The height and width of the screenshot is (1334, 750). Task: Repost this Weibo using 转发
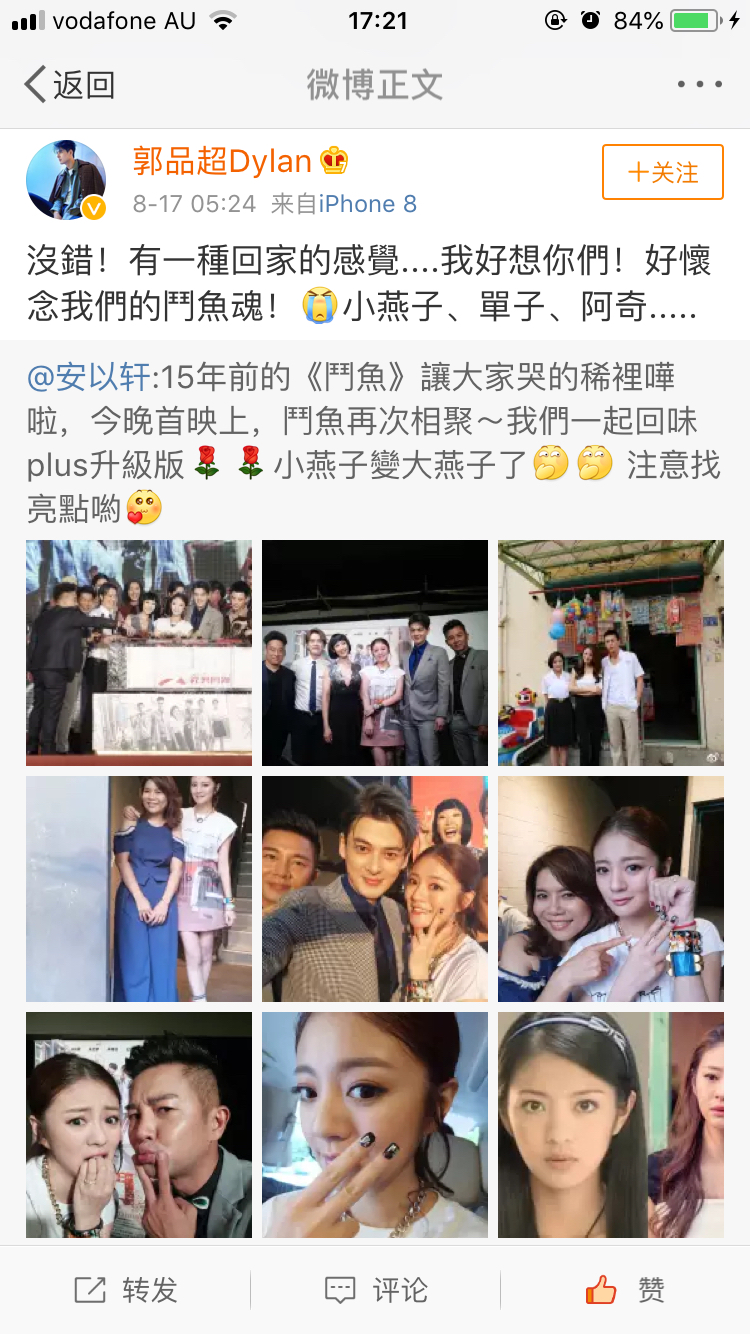[126, 1290]
